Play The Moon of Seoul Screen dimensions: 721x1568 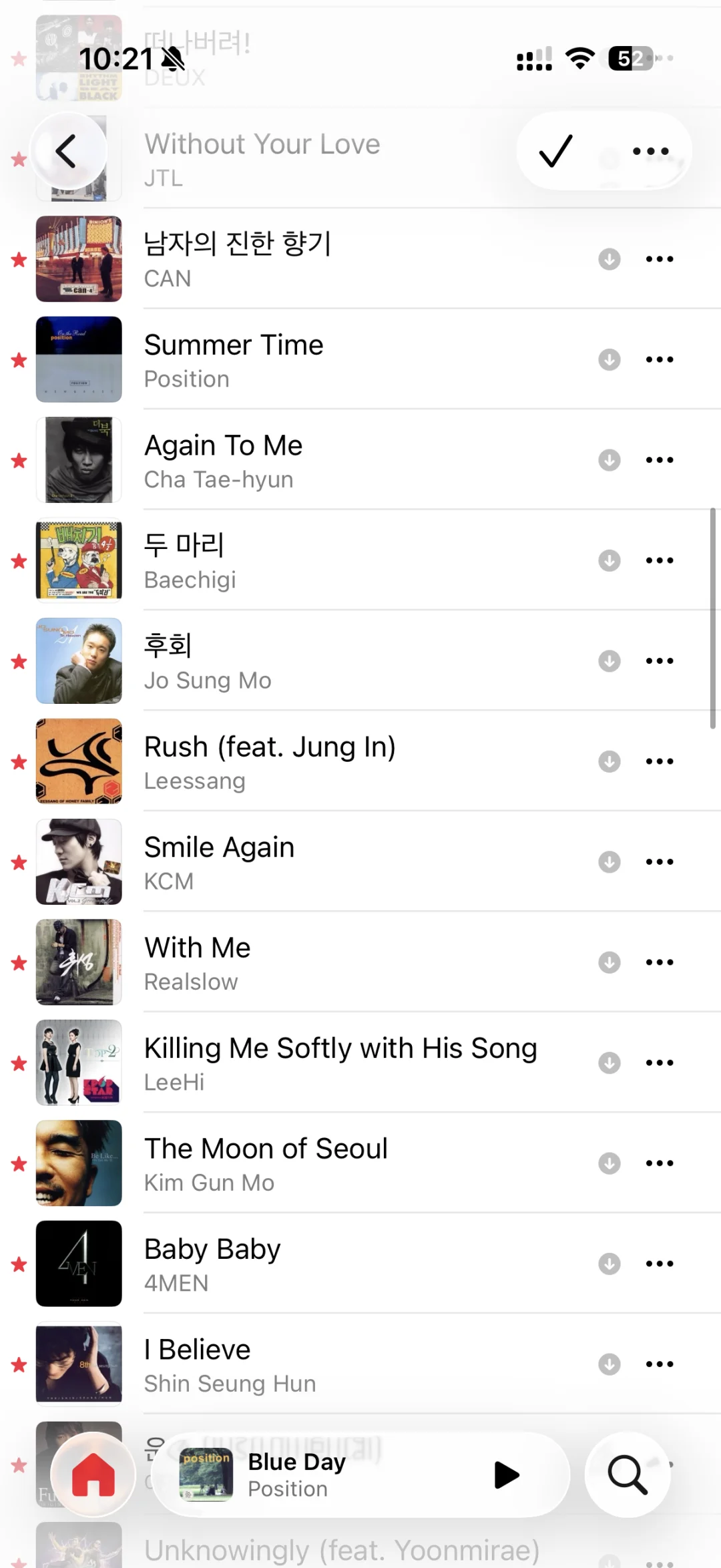click(266, 1163)
